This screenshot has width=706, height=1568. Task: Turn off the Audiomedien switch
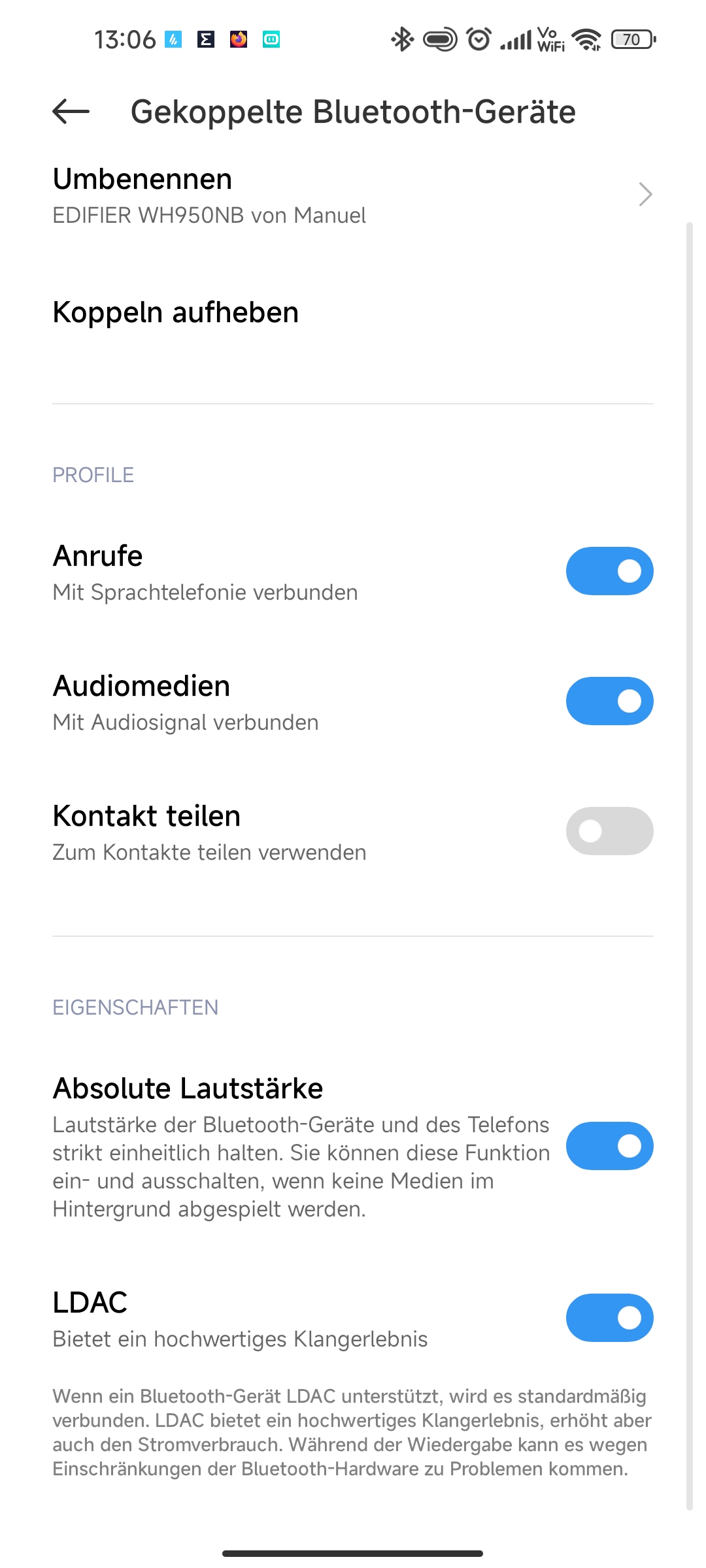[609, 701]
